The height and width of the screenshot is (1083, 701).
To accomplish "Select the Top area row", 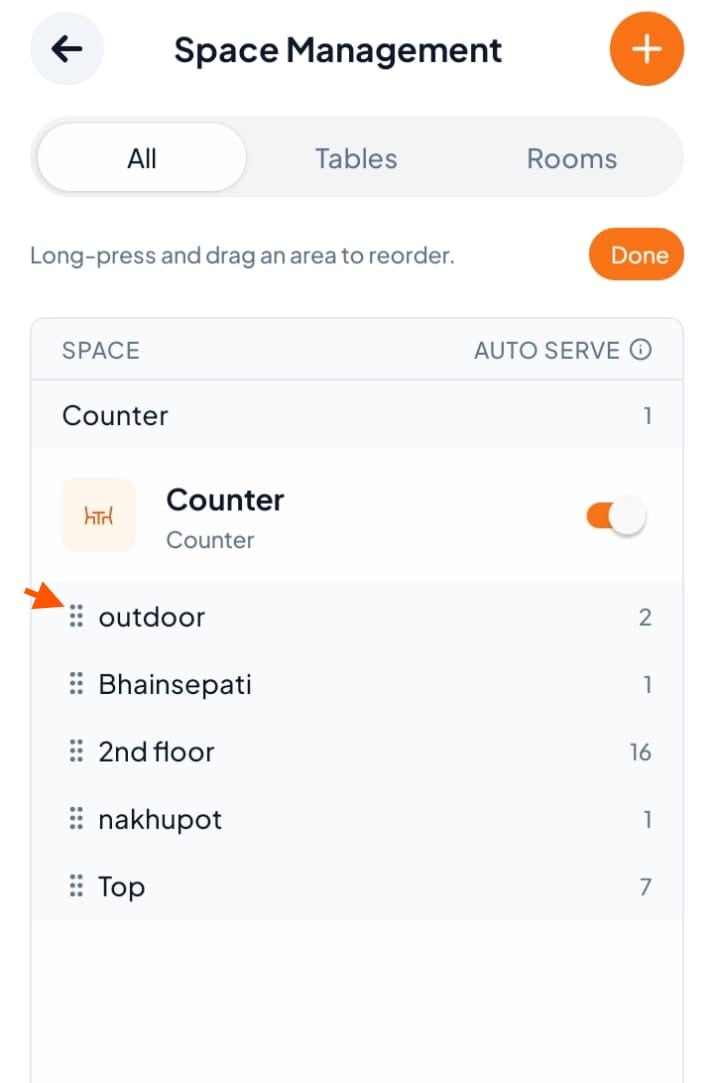I will pos(357,886).
